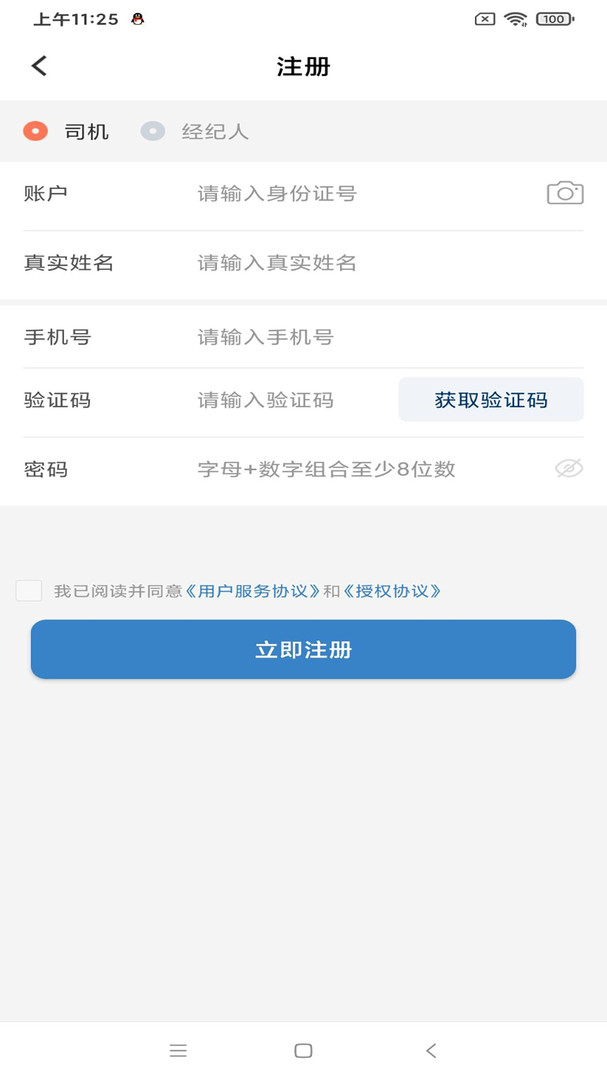Screen dimensions: 607x1080
Task: Open the 《授权协议》 link
Action: click(x=391, y=591)
